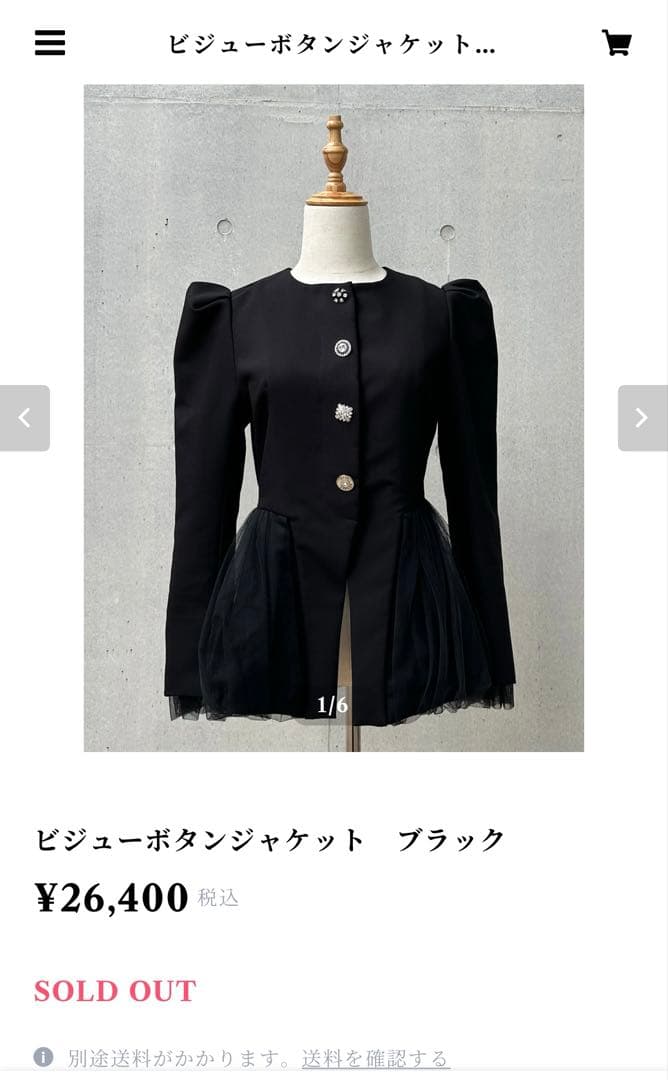Show the next product photo
This screenshot has width=668, height=1080.
coord(642,418)
